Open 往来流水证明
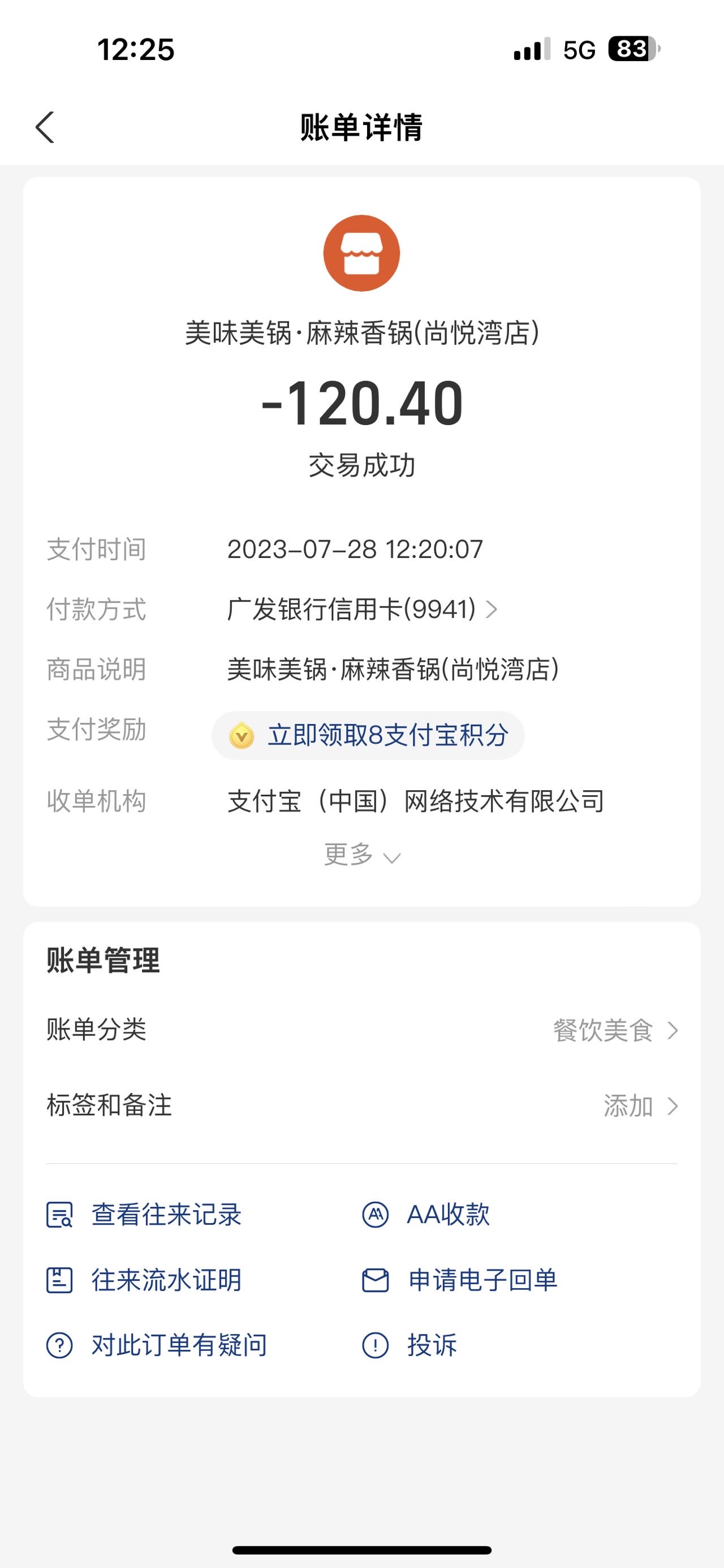This screenshot has width=724, height=1568. 144,1280
